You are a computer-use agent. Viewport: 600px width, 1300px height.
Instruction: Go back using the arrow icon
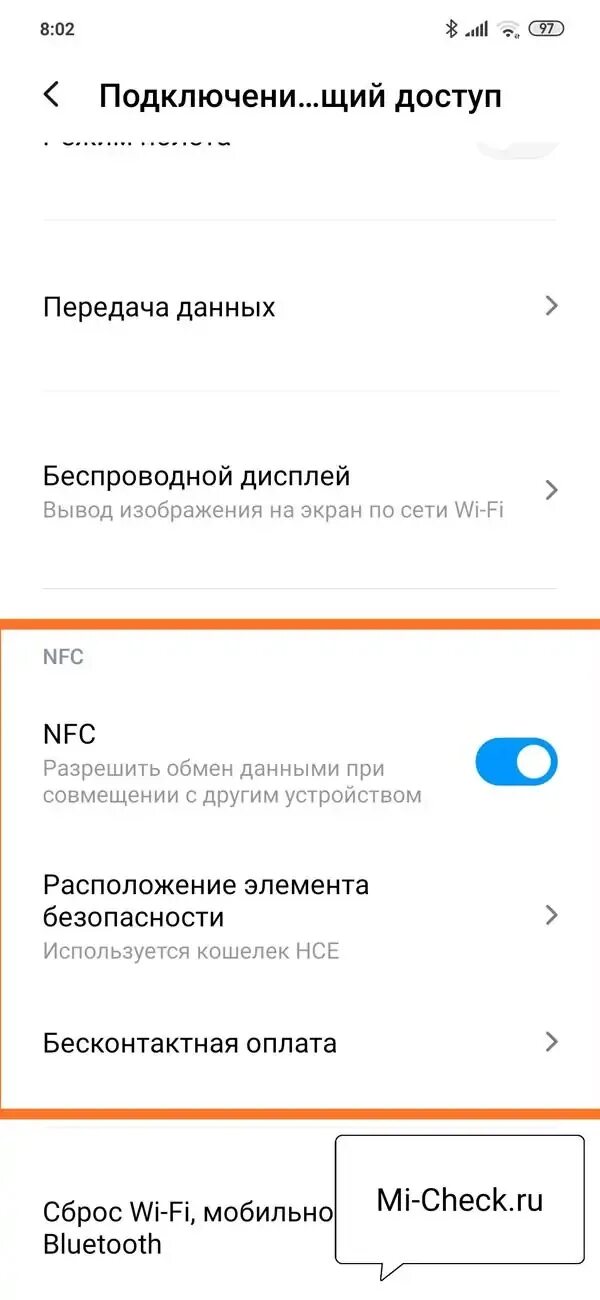52,95
